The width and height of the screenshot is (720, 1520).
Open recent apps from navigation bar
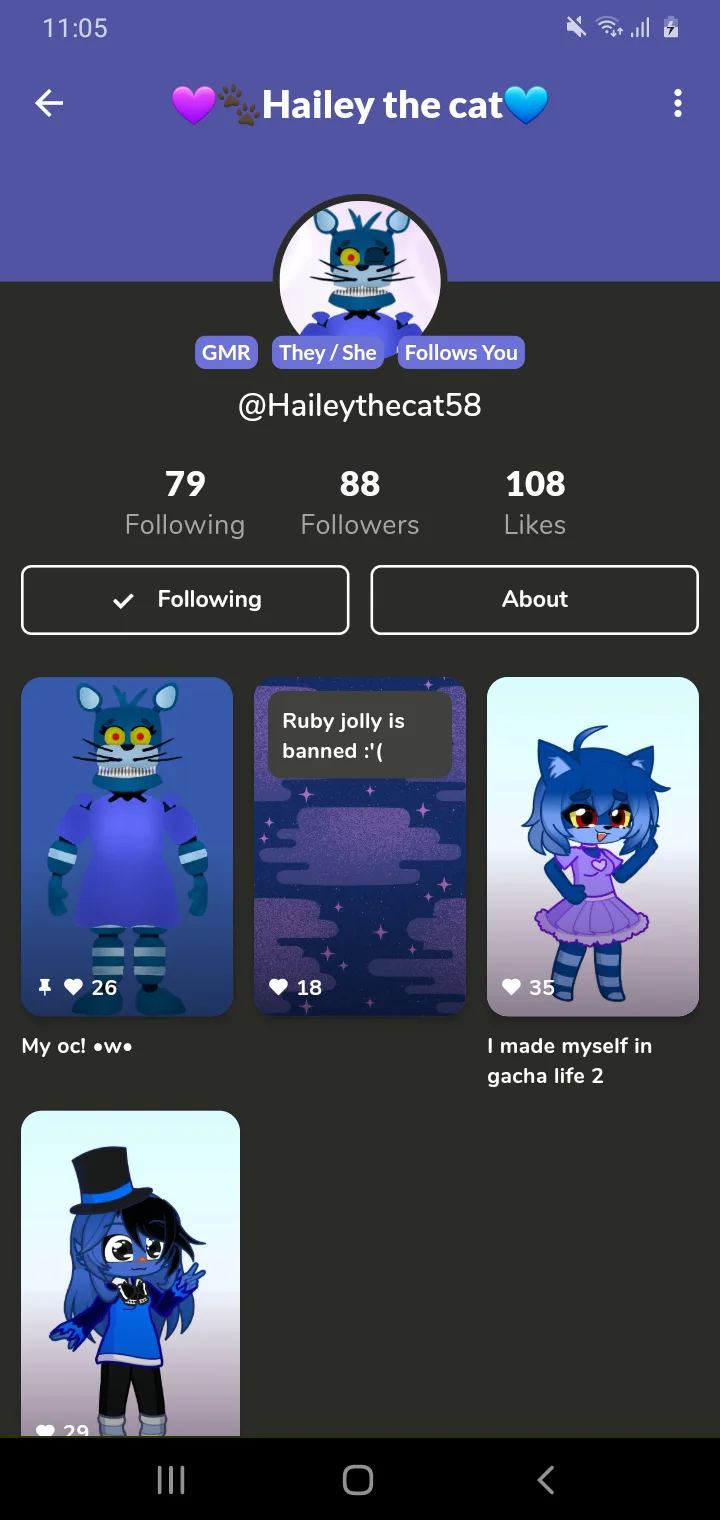171,1480
